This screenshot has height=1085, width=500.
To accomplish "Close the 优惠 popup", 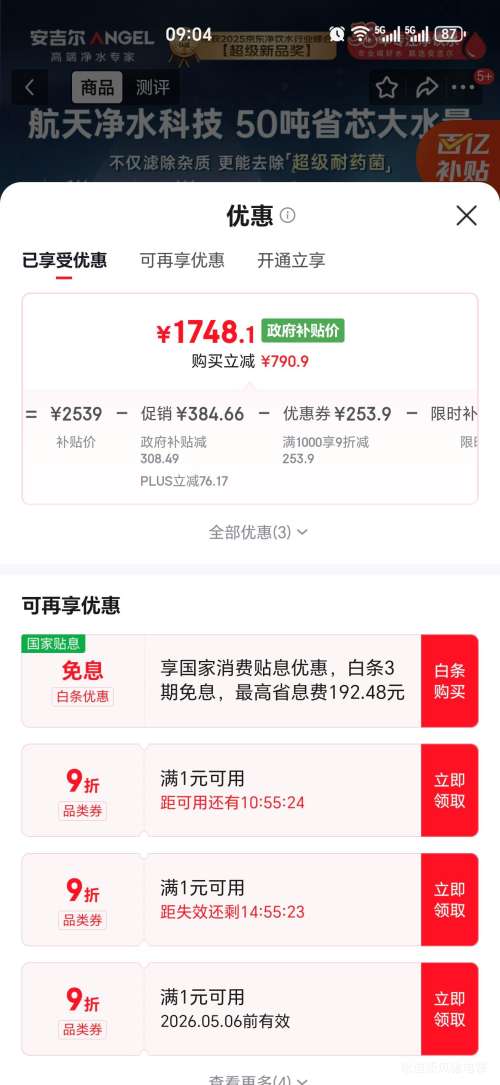I will 467,216.
